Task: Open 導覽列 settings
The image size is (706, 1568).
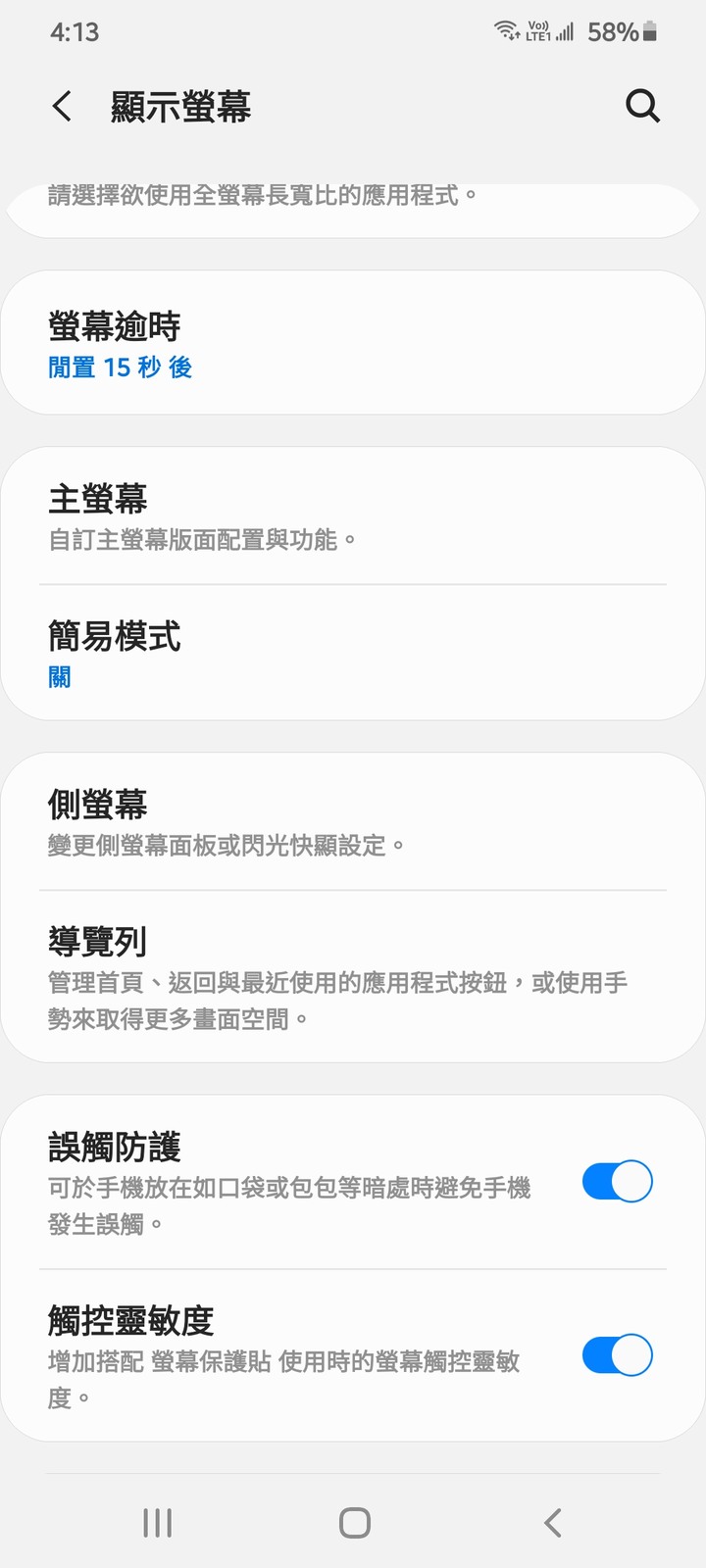Action: coord(353,976)
